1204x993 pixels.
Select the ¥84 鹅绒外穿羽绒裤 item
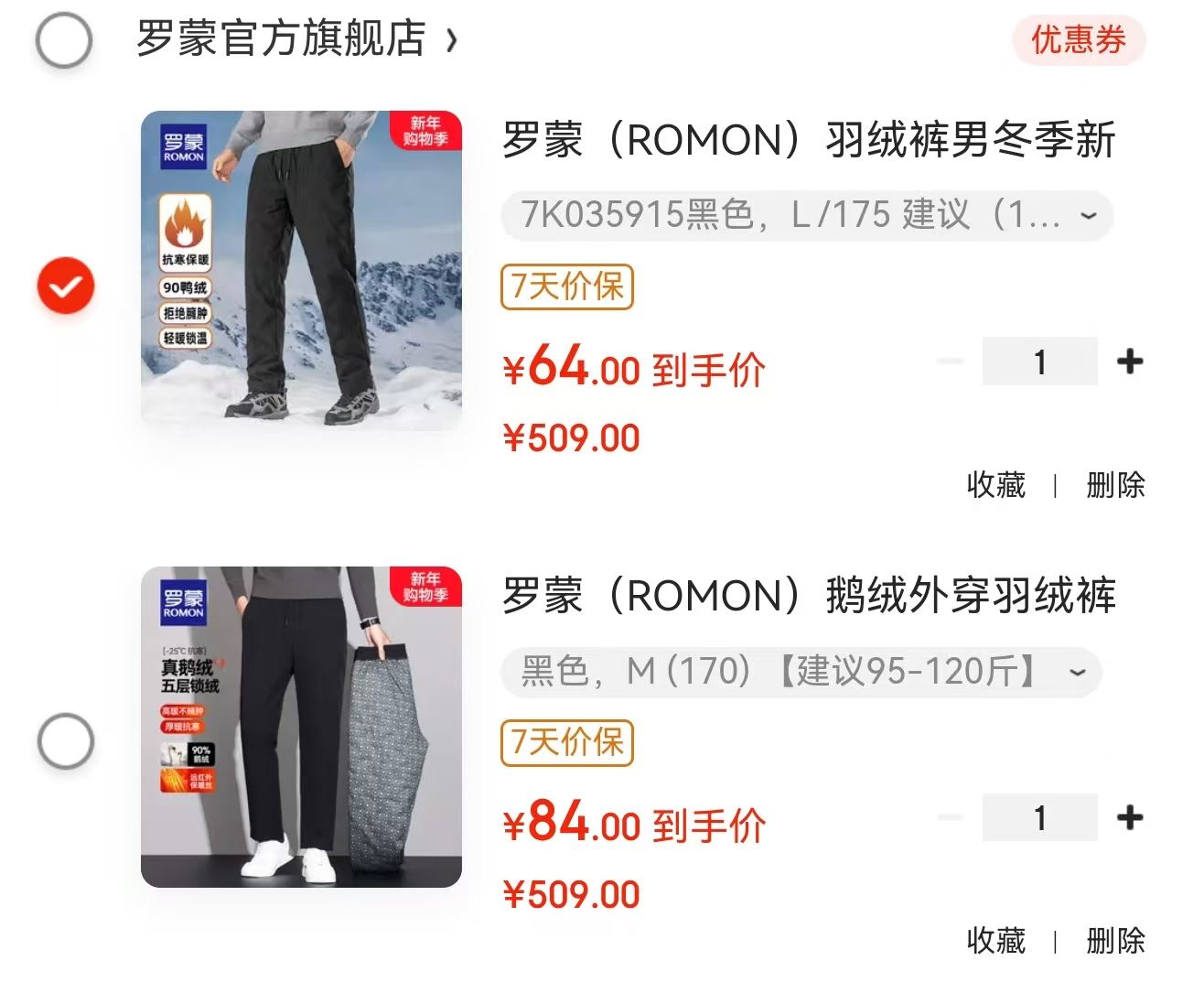[x=66, y=740]
